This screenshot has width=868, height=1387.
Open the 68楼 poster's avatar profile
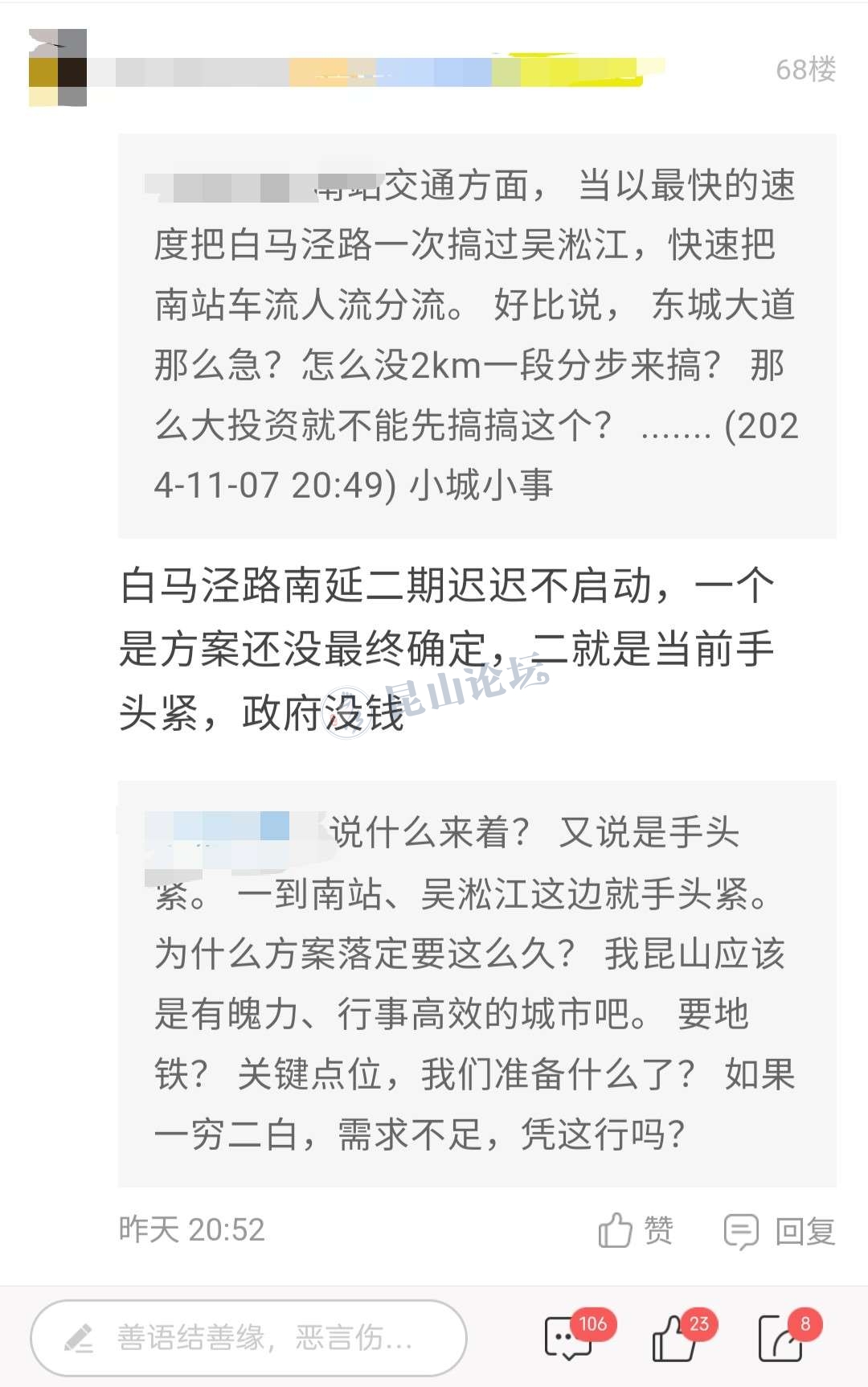[x=58, y=68]
